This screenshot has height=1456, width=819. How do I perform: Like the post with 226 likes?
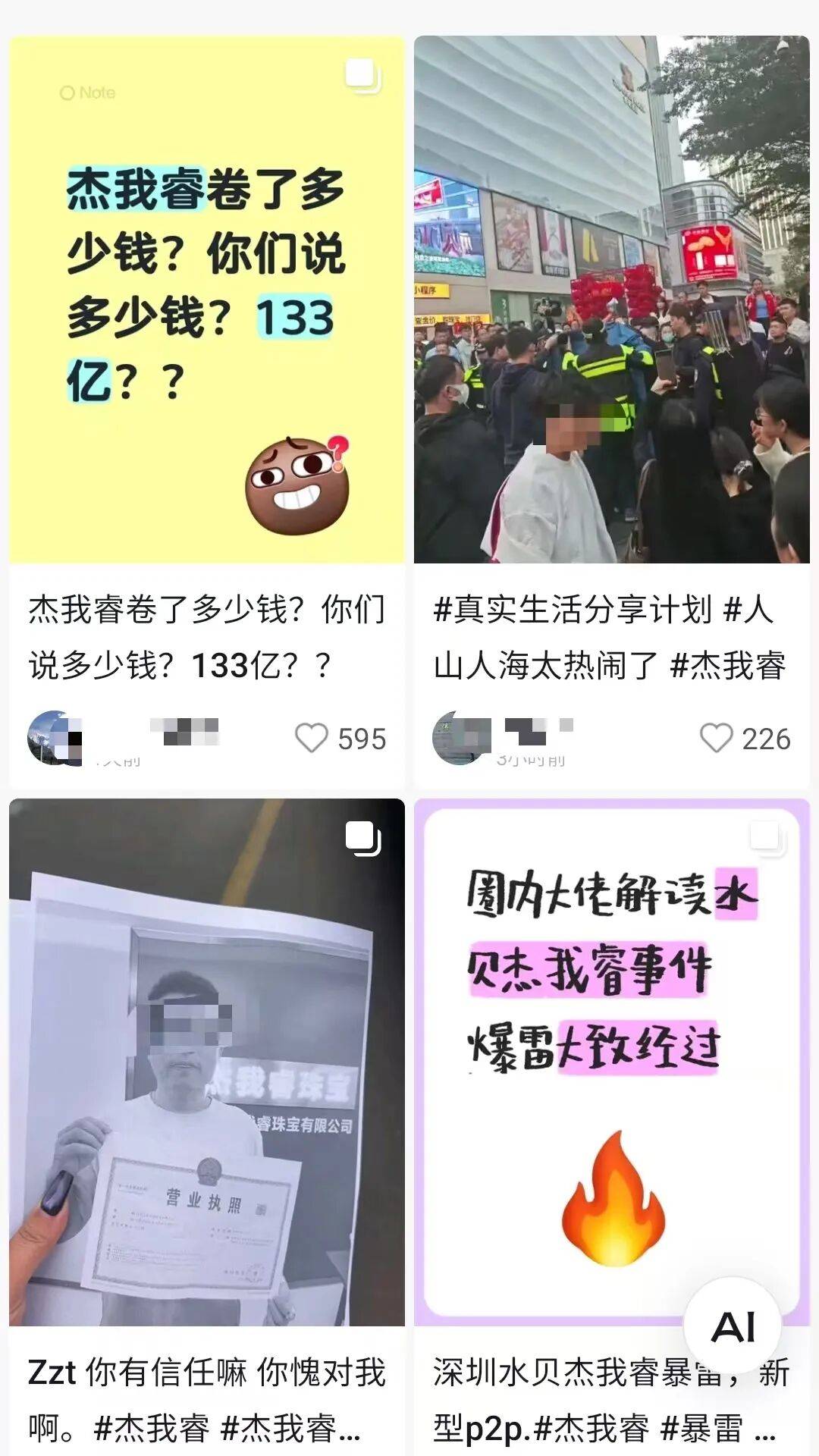click(x=716, y=738)
